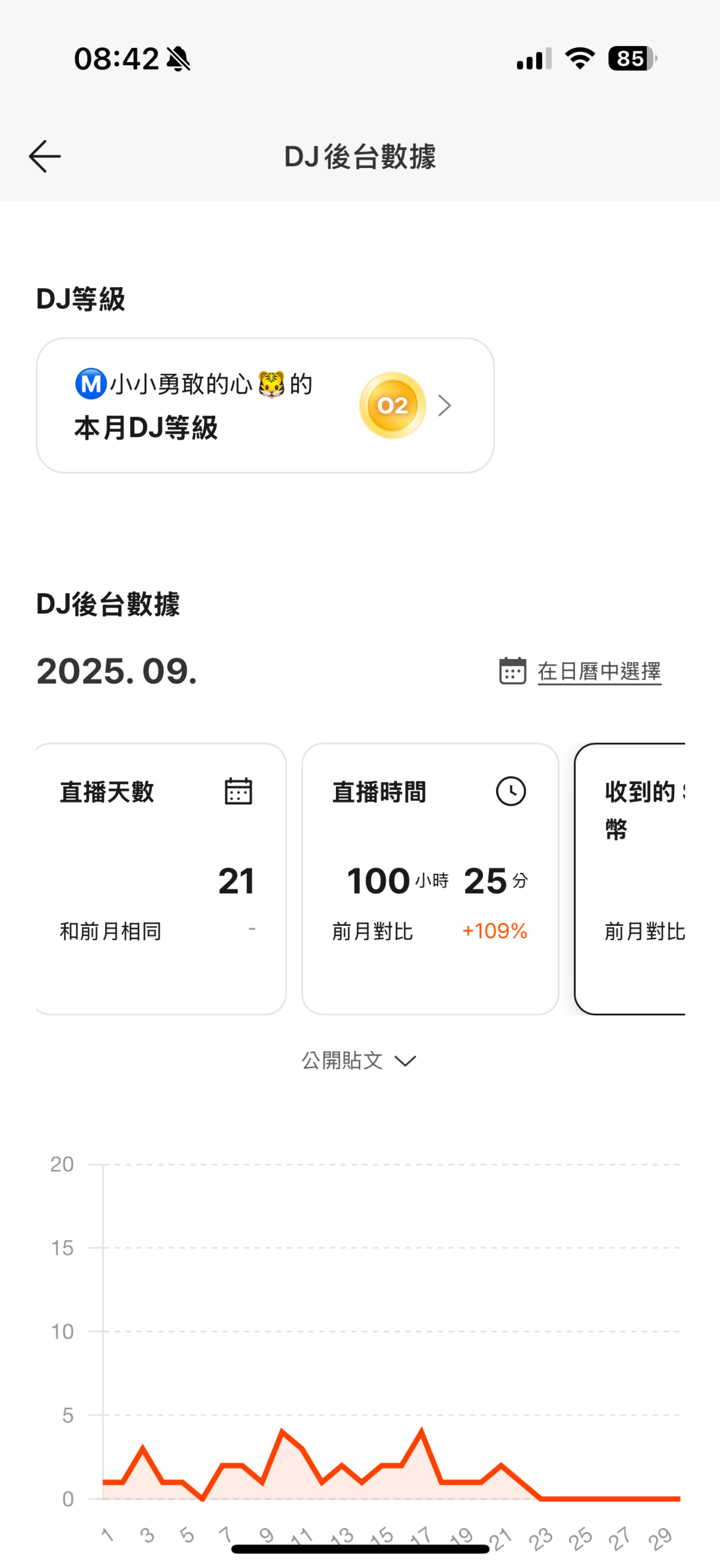Tap 在日曆中選擇 to pick a date

coord(599,671)
